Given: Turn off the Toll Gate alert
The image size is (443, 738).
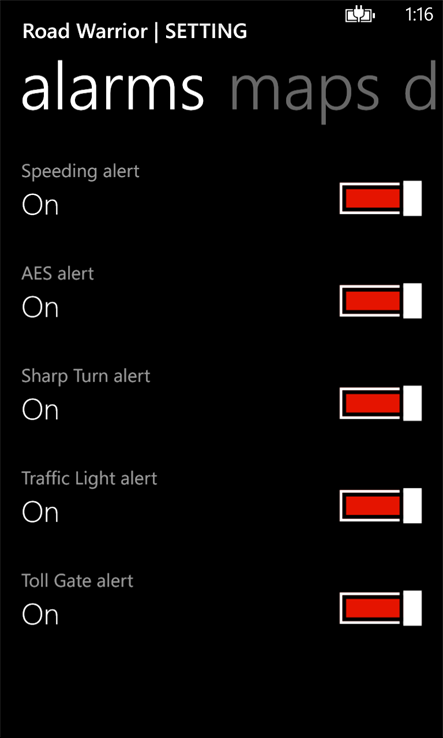Looking at the screenshot, I should [x=380, y=608].
